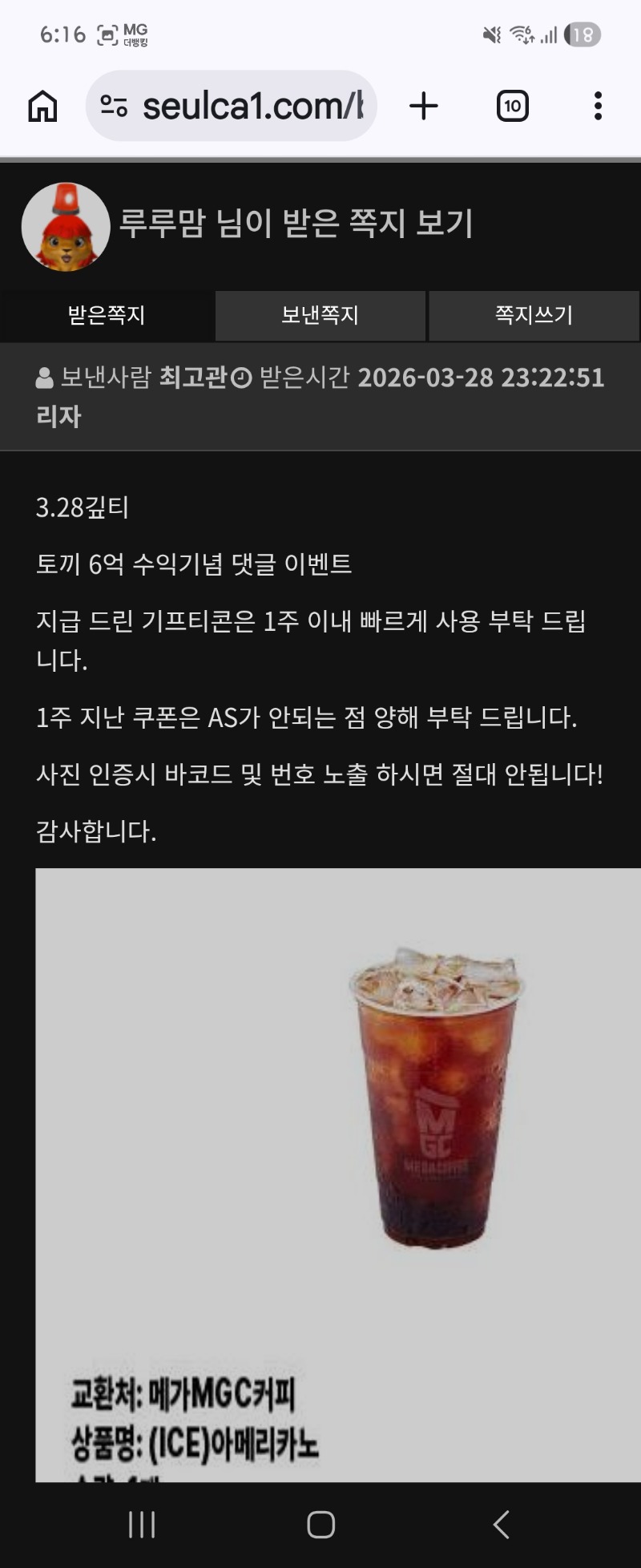
Task: Open the recent apps view
Action: tap(142, 1524)
